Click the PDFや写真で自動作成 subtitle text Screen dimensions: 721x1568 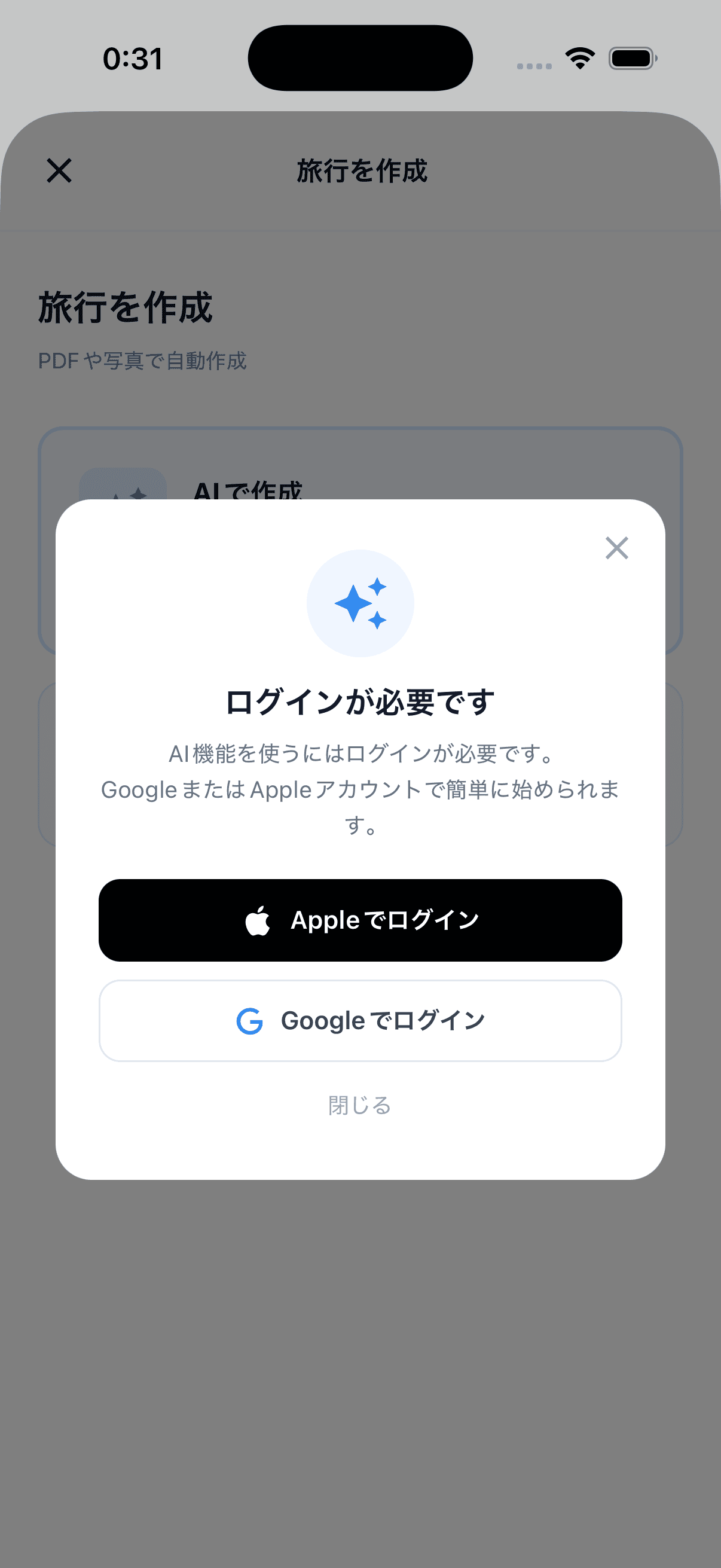(142, 361)
